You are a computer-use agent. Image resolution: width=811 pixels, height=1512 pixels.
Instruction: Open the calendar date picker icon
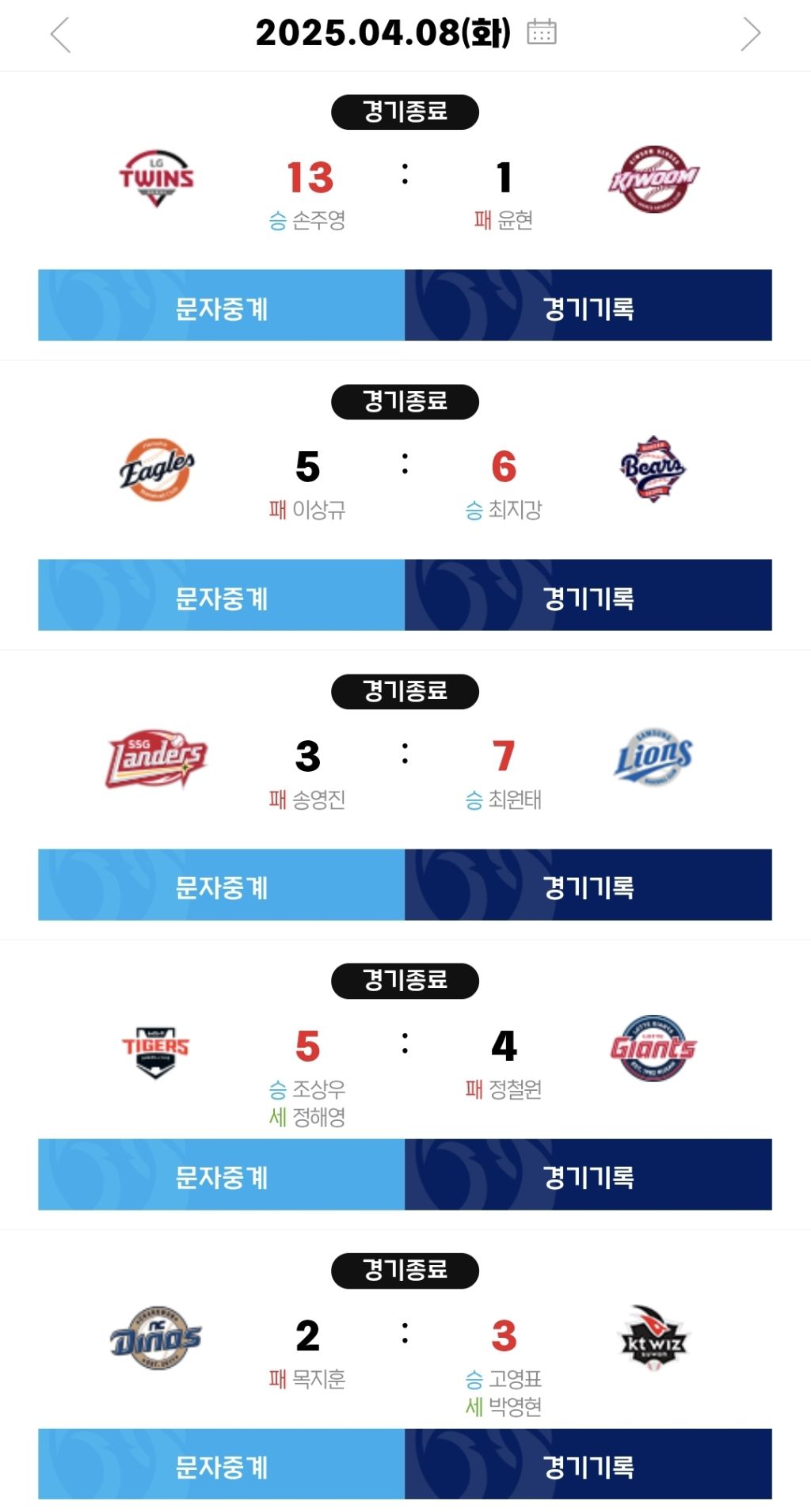[x=542, y=32]
